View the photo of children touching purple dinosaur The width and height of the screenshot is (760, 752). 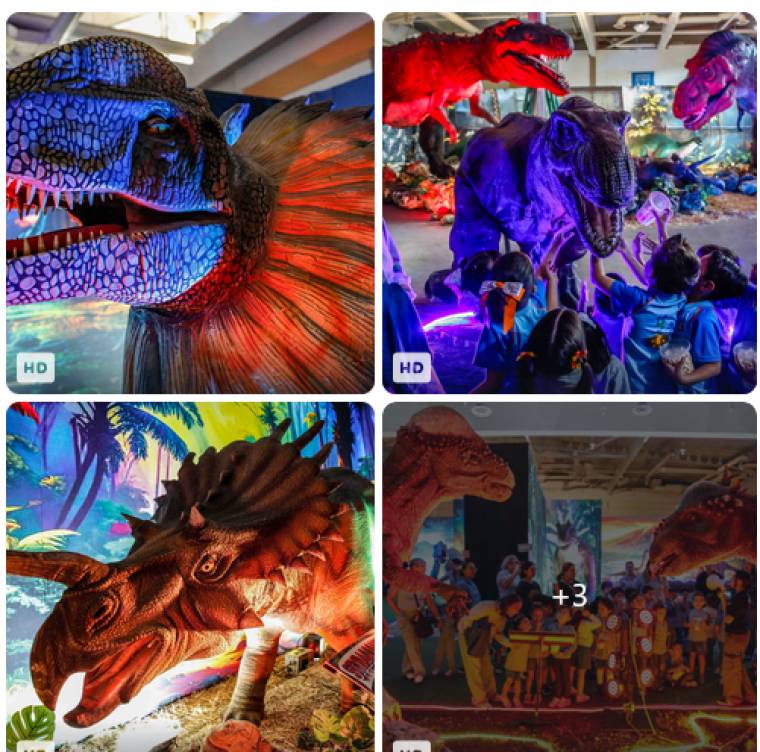click(569, 203)
